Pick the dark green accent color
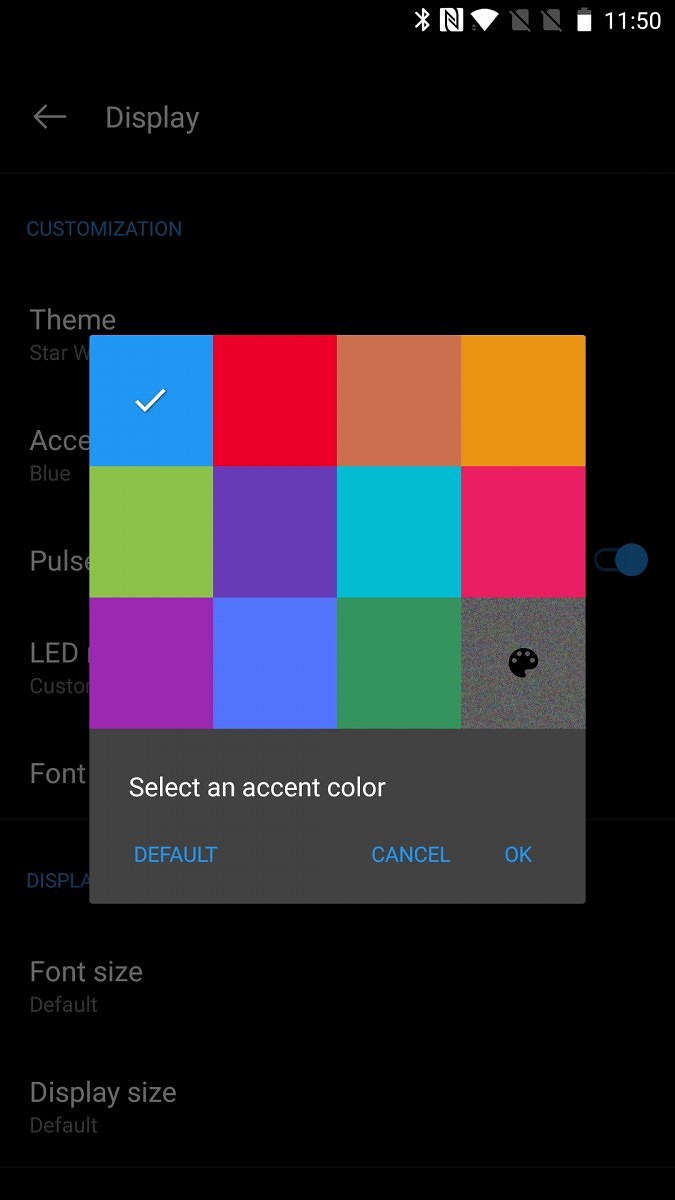675x1200 pixels. 399,663
